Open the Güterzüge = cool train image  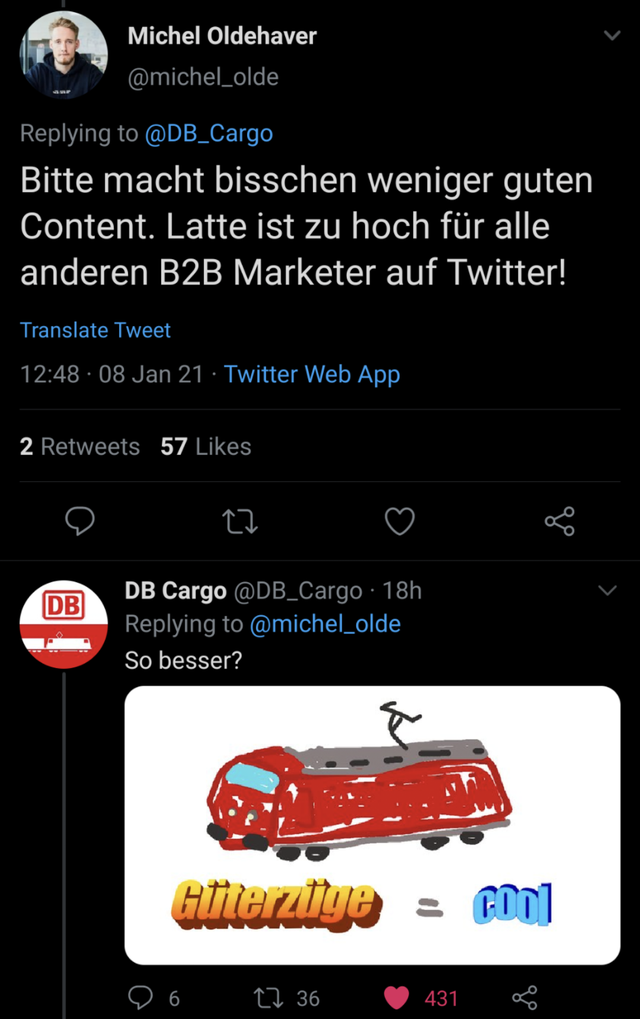pos(372,824)
